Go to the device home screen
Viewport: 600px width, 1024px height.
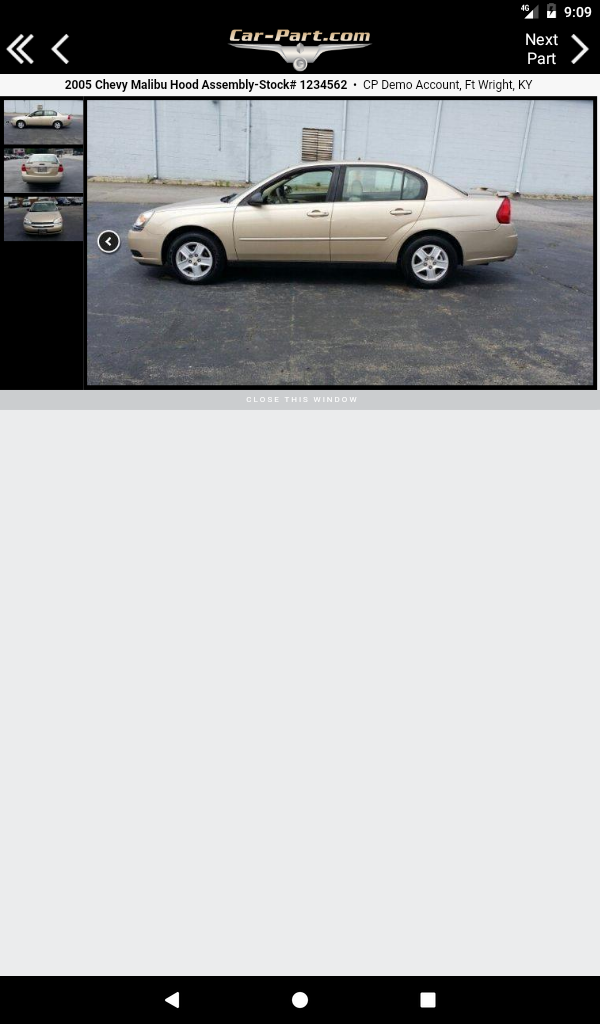[x=300, y=999]
